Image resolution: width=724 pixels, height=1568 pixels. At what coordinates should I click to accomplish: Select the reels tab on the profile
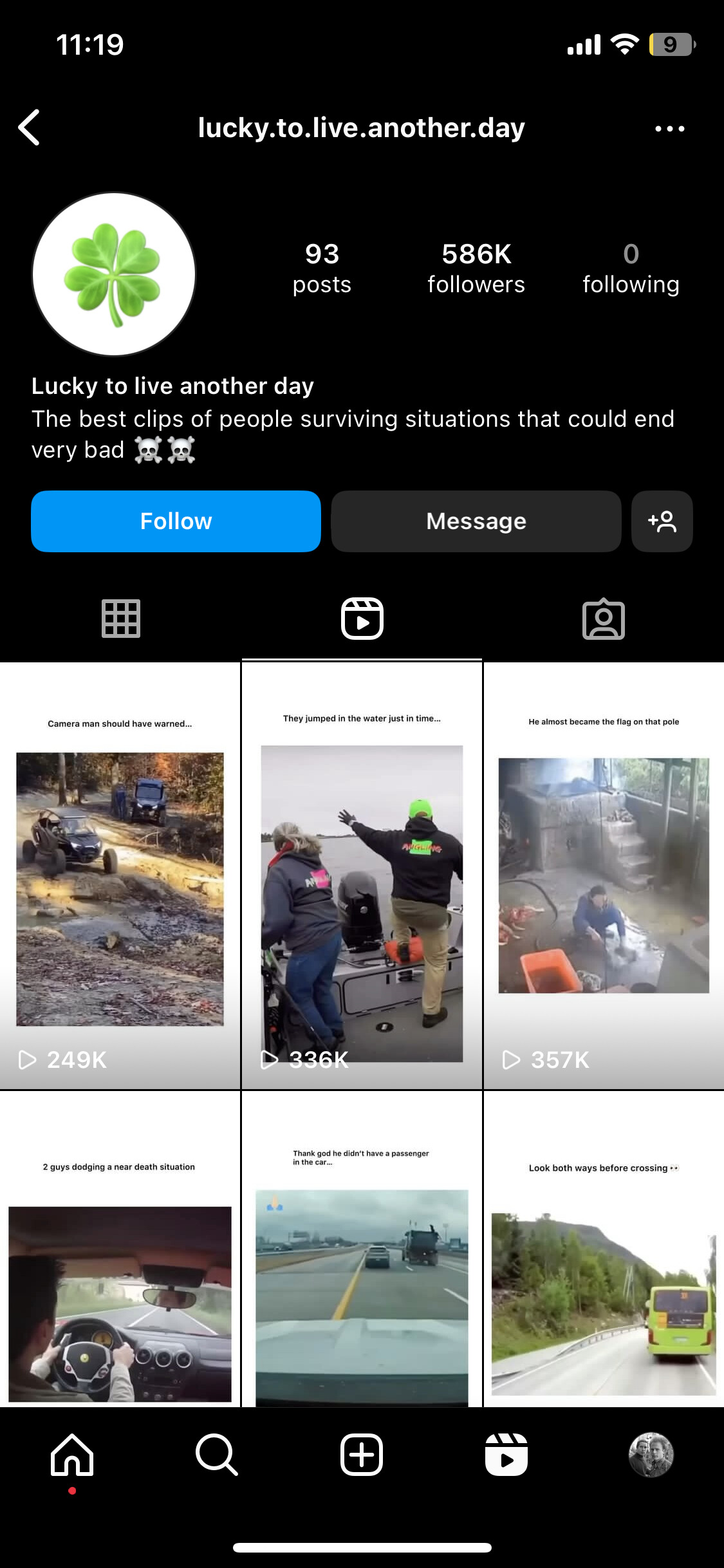point(362,619)
